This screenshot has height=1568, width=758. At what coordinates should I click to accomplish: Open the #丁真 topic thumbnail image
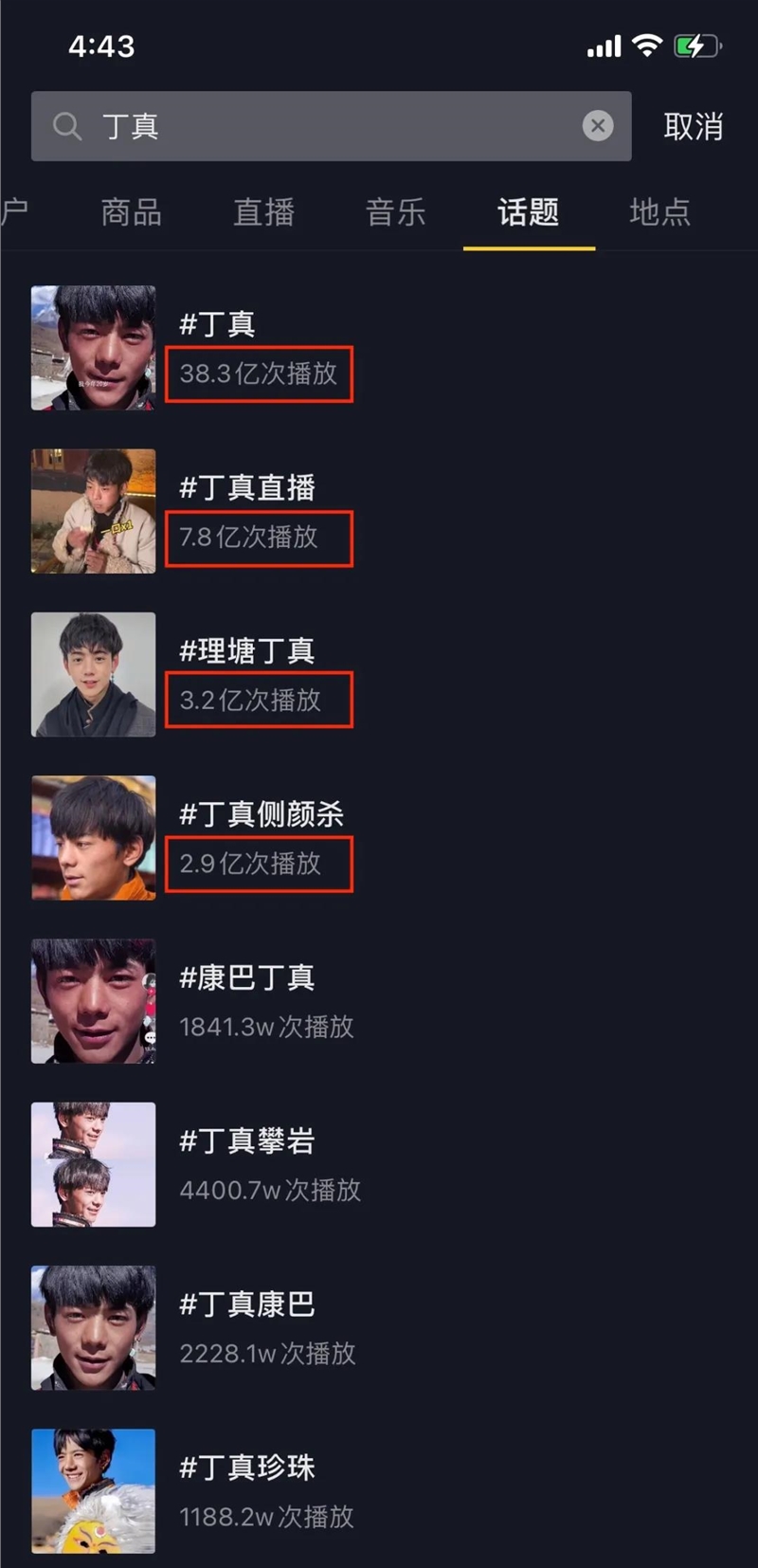pos(93,347)
